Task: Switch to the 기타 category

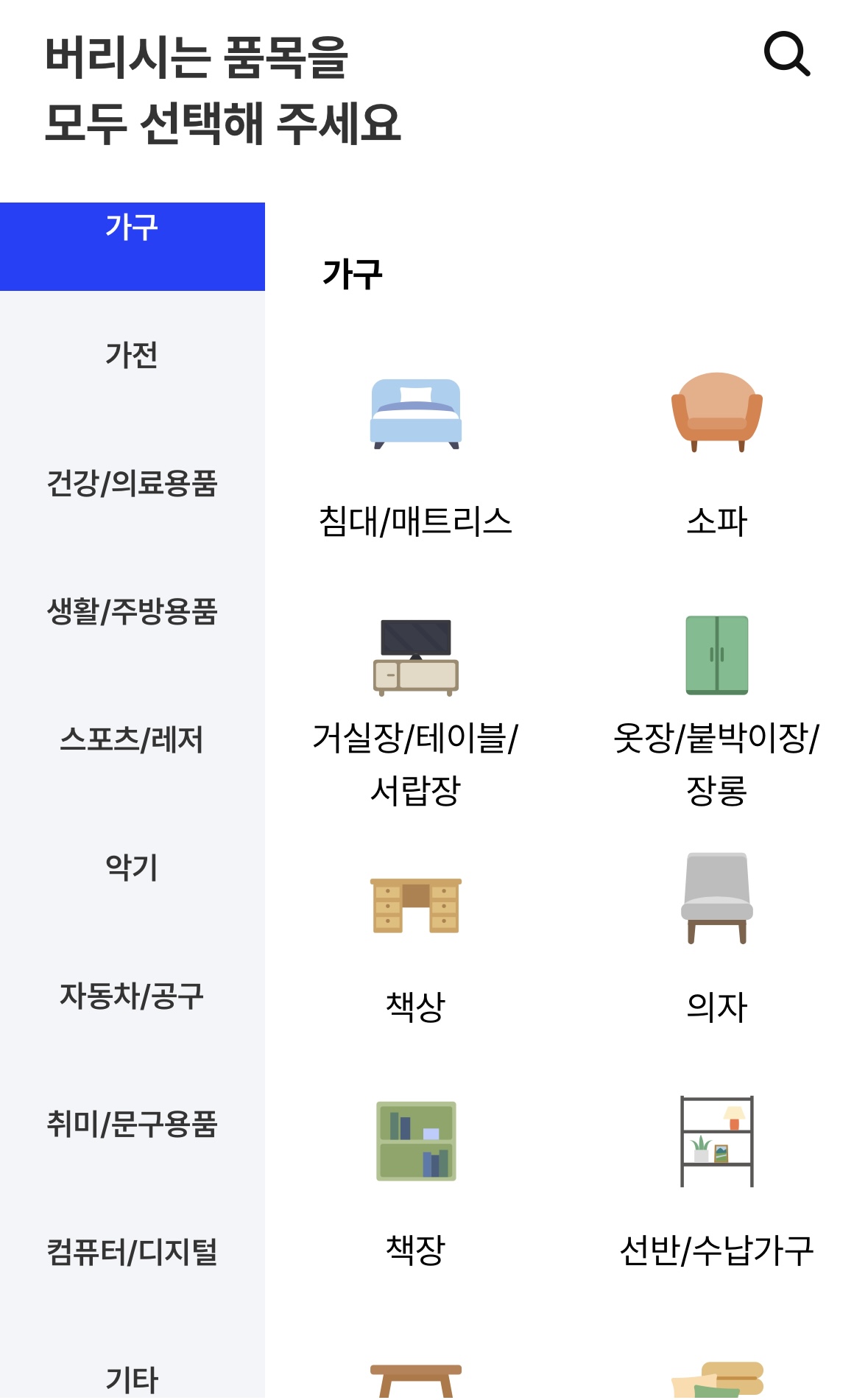Action: pyautogui.click(x=133, y=1377)
